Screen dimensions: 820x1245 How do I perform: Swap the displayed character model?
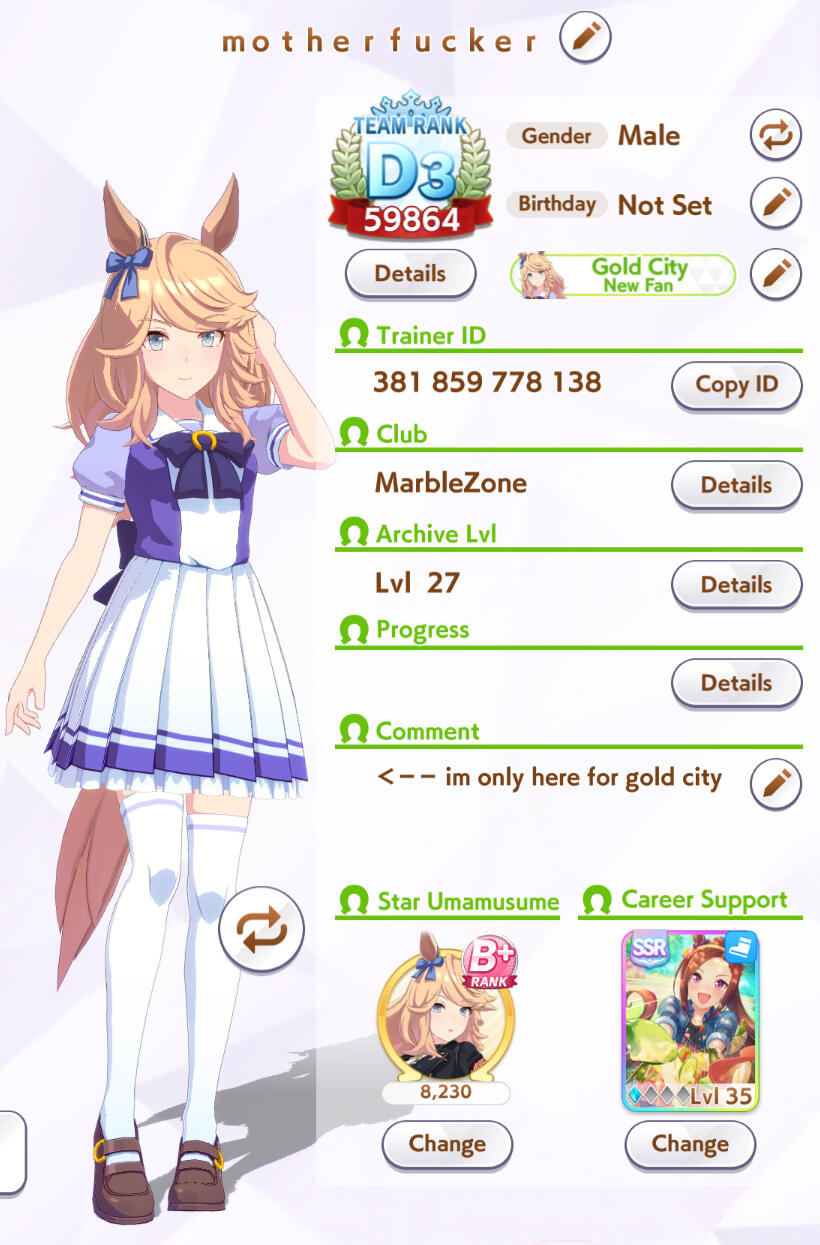click(261, 929)
